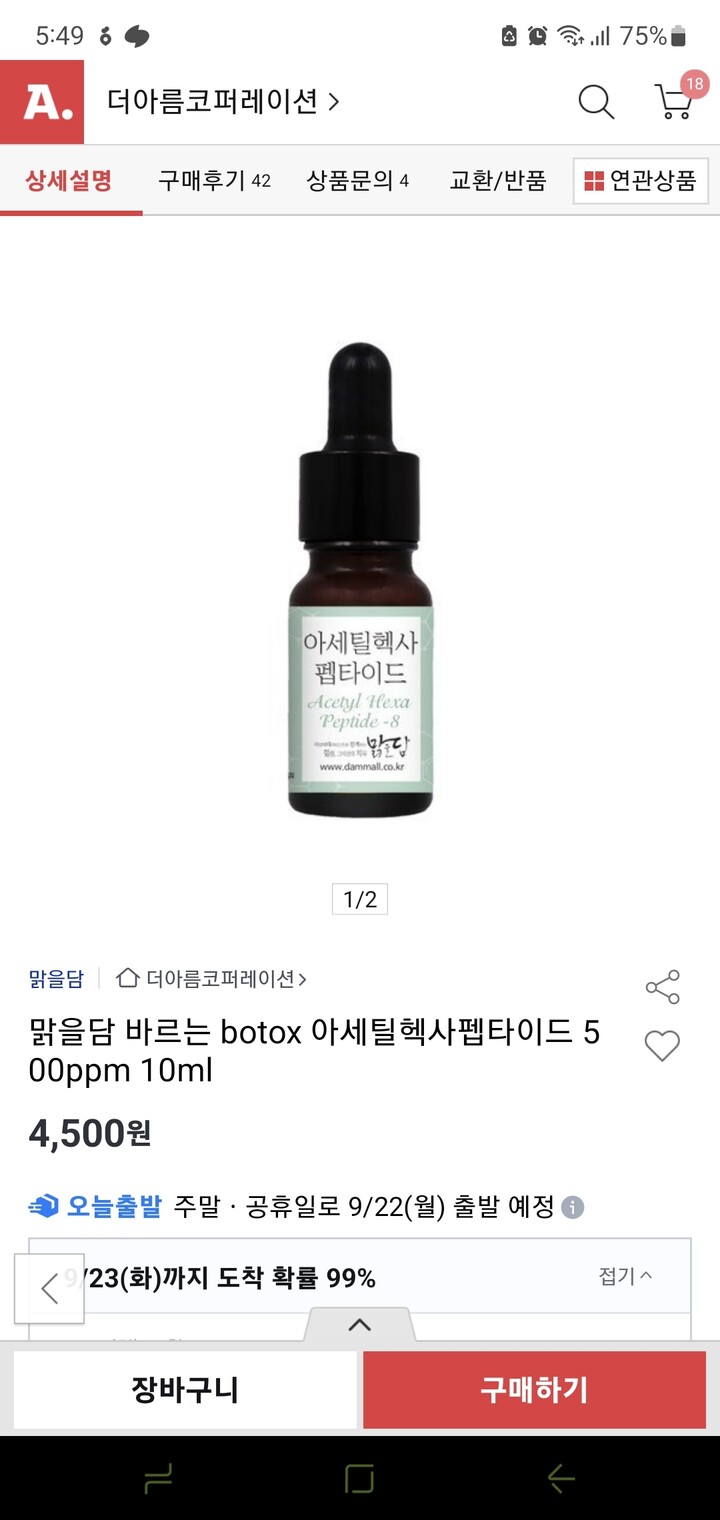Open seller home via the house icon

pos(129,979)
